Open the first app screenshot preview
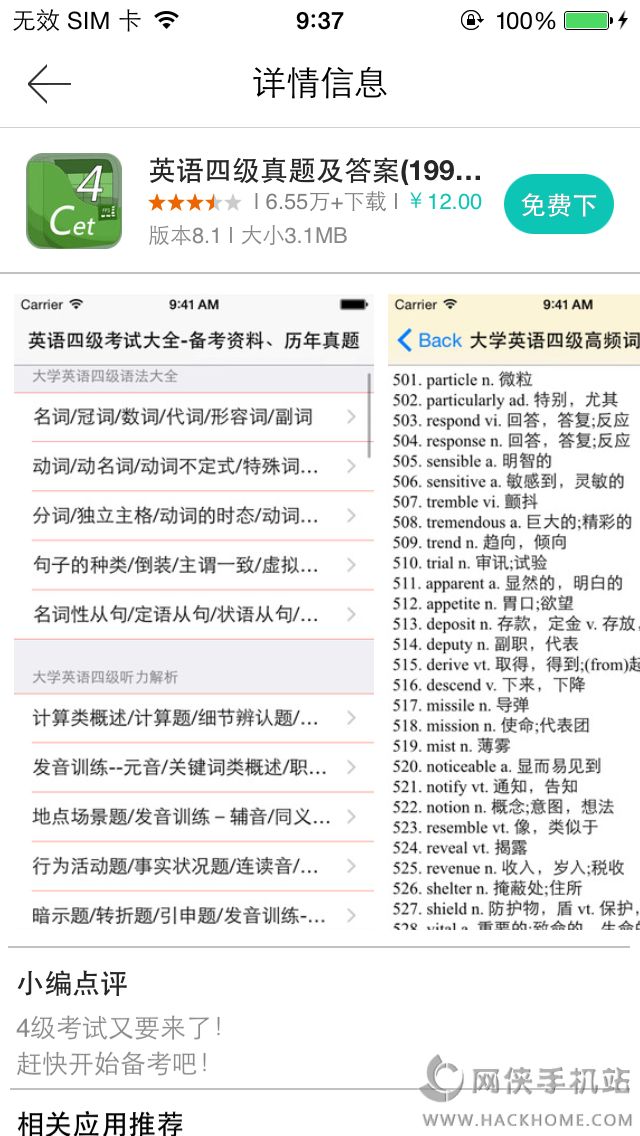Image resolution: width=640 pixels, height=1136 pixels. tap(194, 610)
